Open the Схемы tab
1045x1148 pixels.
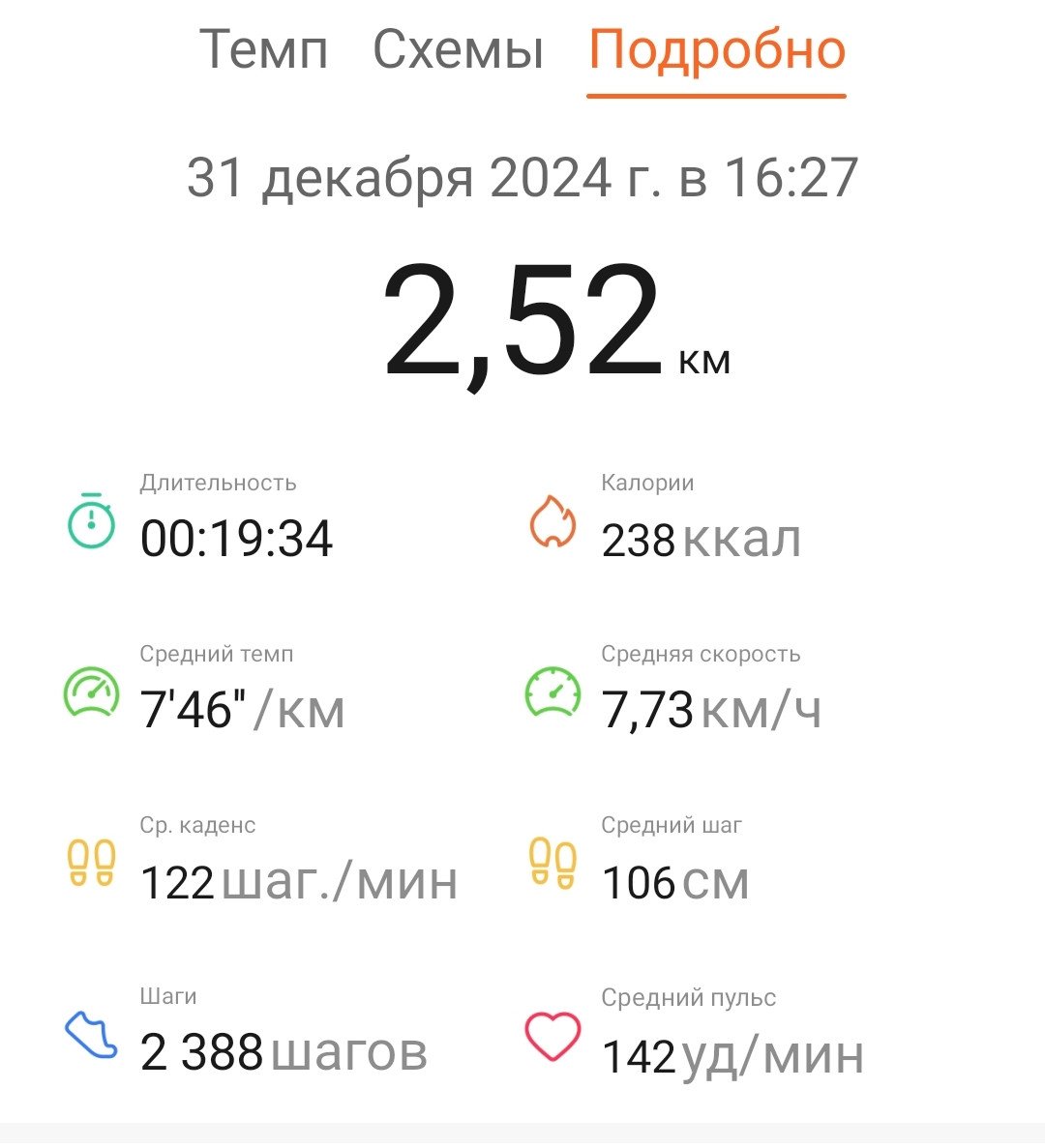pos(459,49)
